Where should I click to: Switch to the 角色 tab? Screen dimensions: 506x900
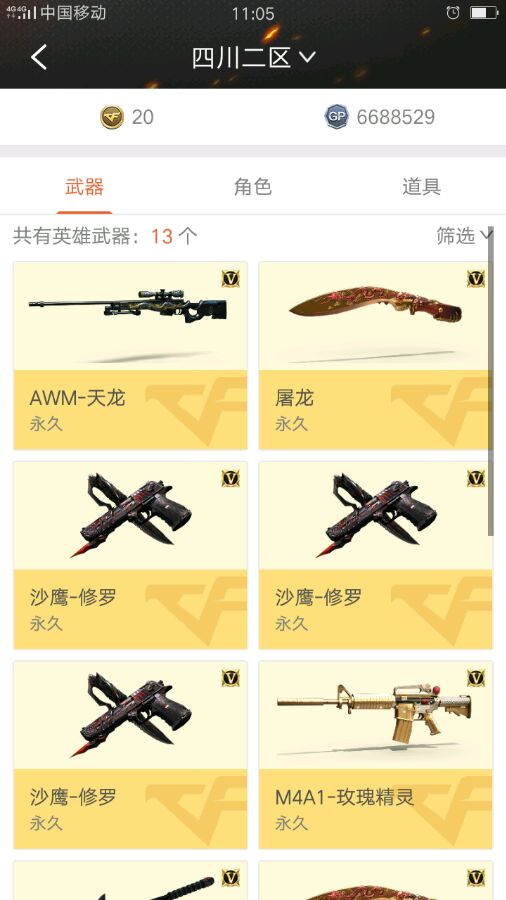252,187
